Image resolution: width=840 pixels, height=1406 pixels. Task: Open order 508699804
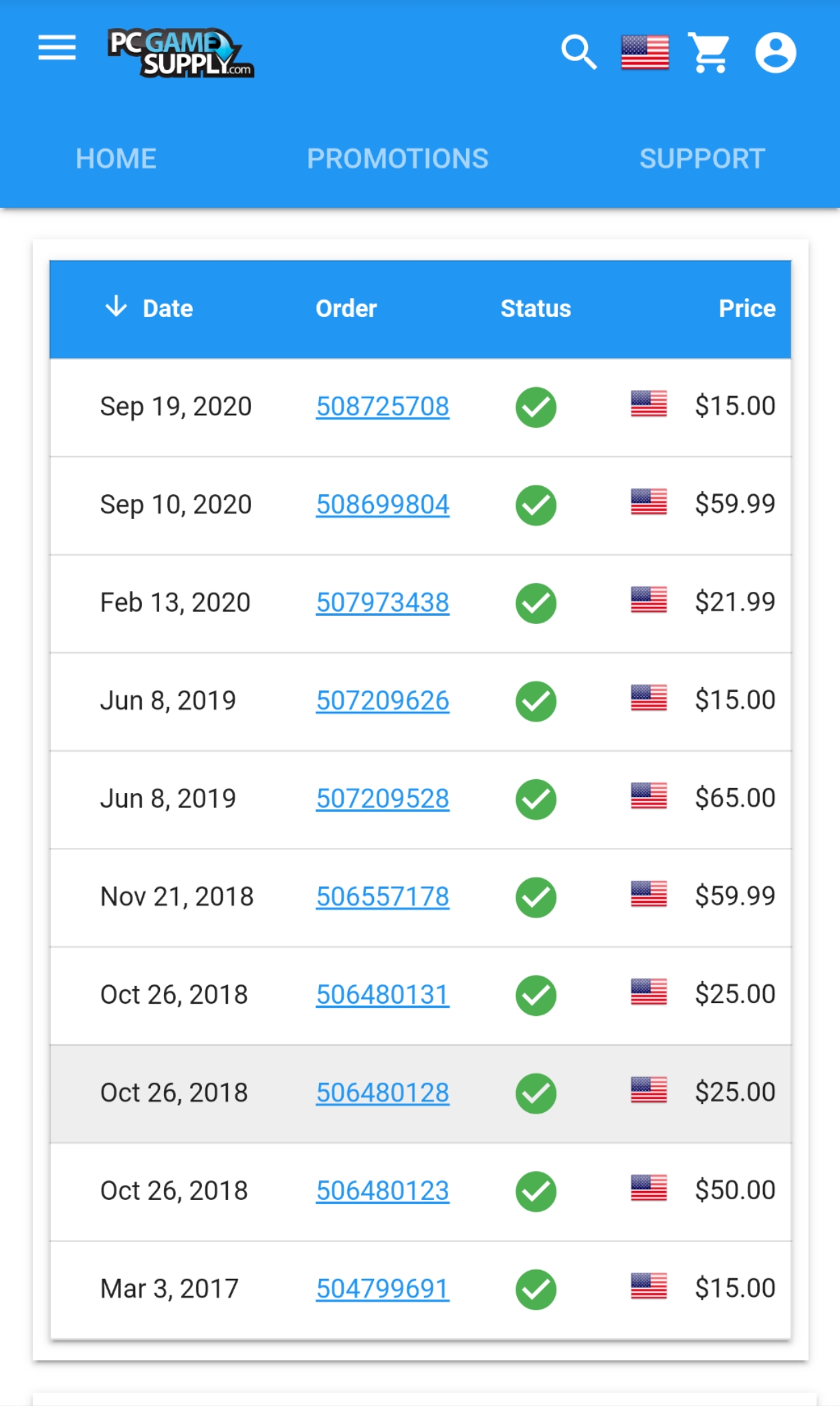click(x=382, y=504)
